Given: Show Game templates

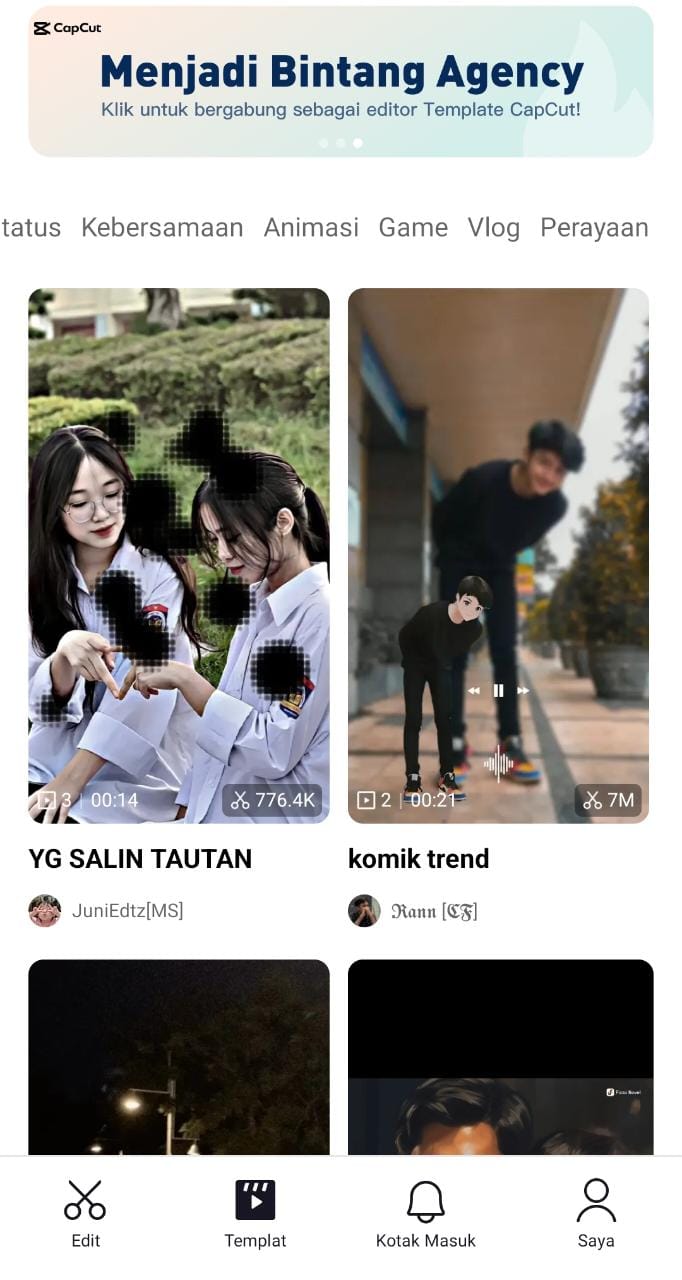Looking at the screenshot, I should pos(413,227).
